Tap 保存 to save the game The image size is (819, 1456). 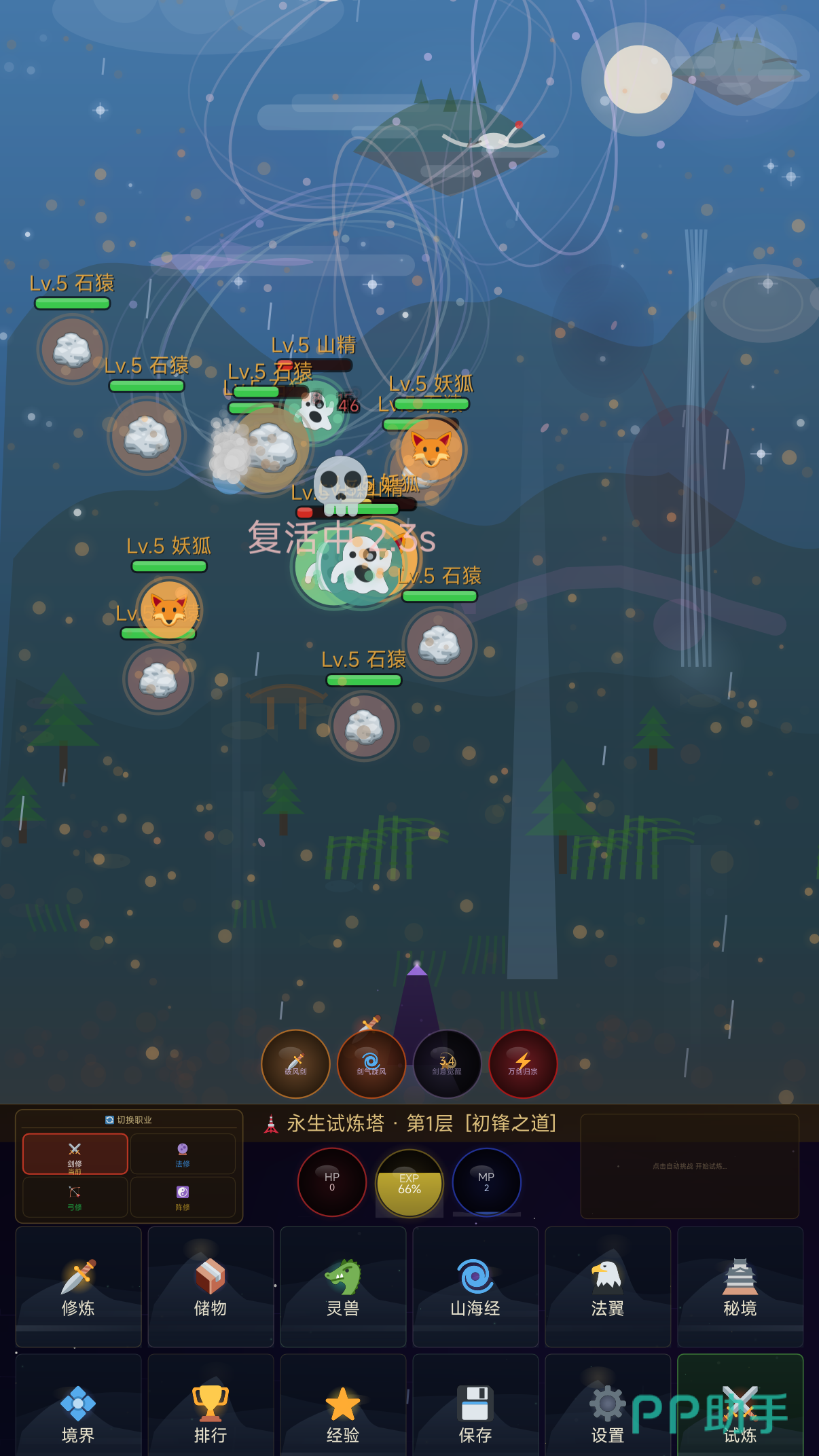click(475, 1413)
